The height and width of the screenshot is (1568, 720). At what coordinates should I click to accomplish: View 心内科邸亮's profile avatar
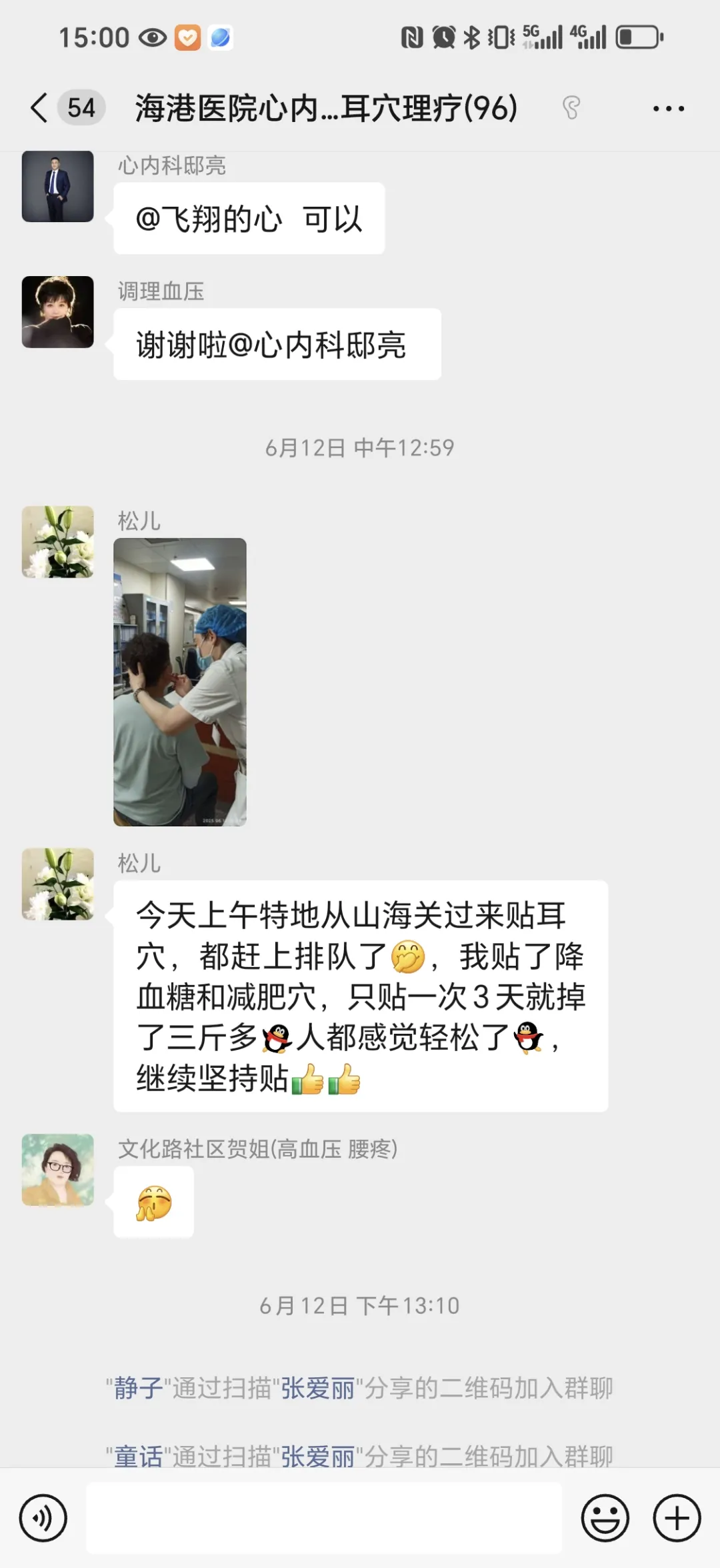58,186
